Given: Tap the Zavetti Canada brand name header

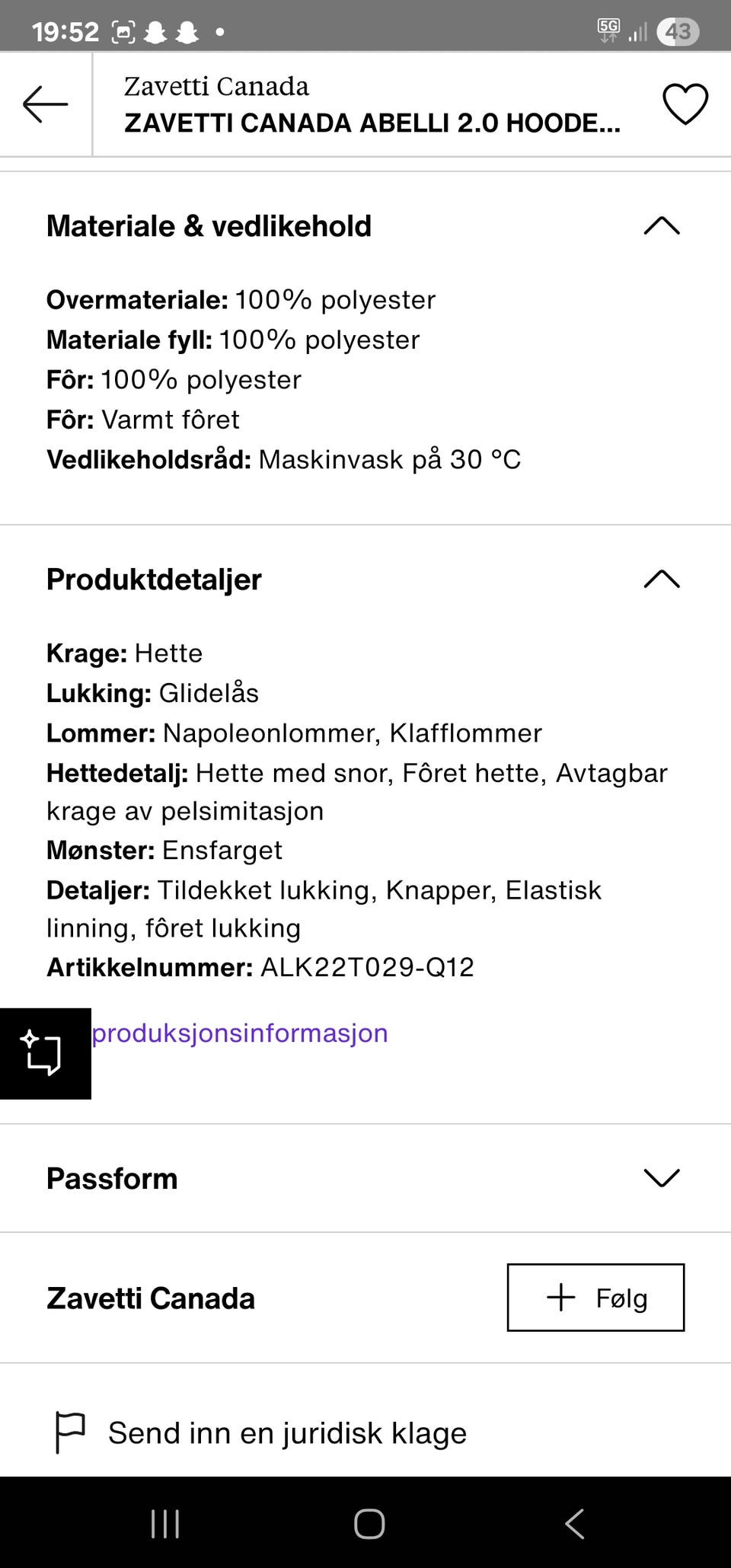Looking at the screenshot, I should click(216, 85).
